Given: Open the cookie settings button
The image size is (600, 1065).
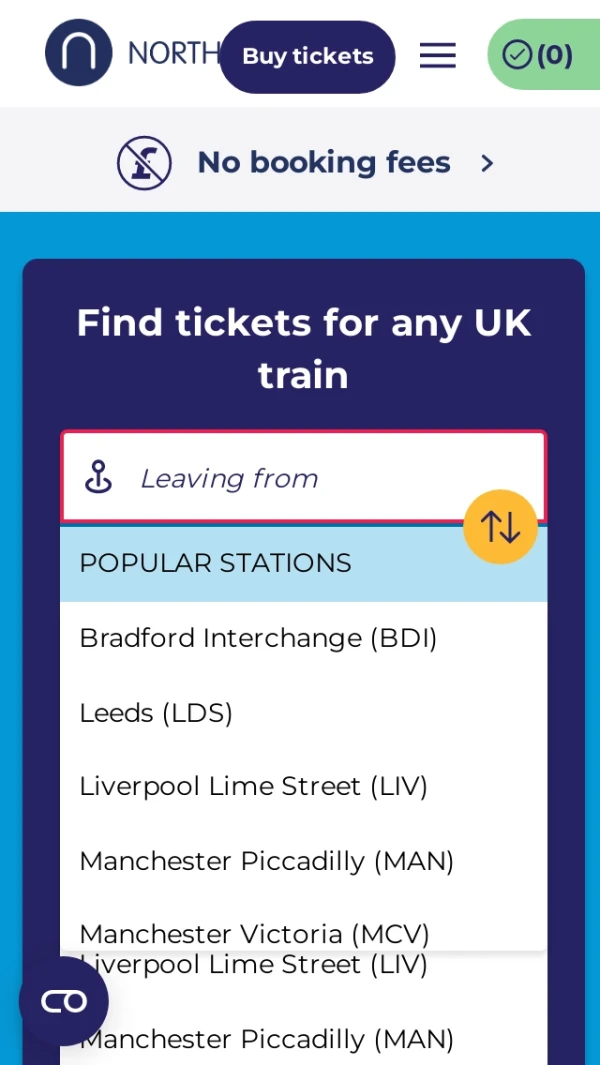Looking at the screenshot, I should (x=63, y=1001).
